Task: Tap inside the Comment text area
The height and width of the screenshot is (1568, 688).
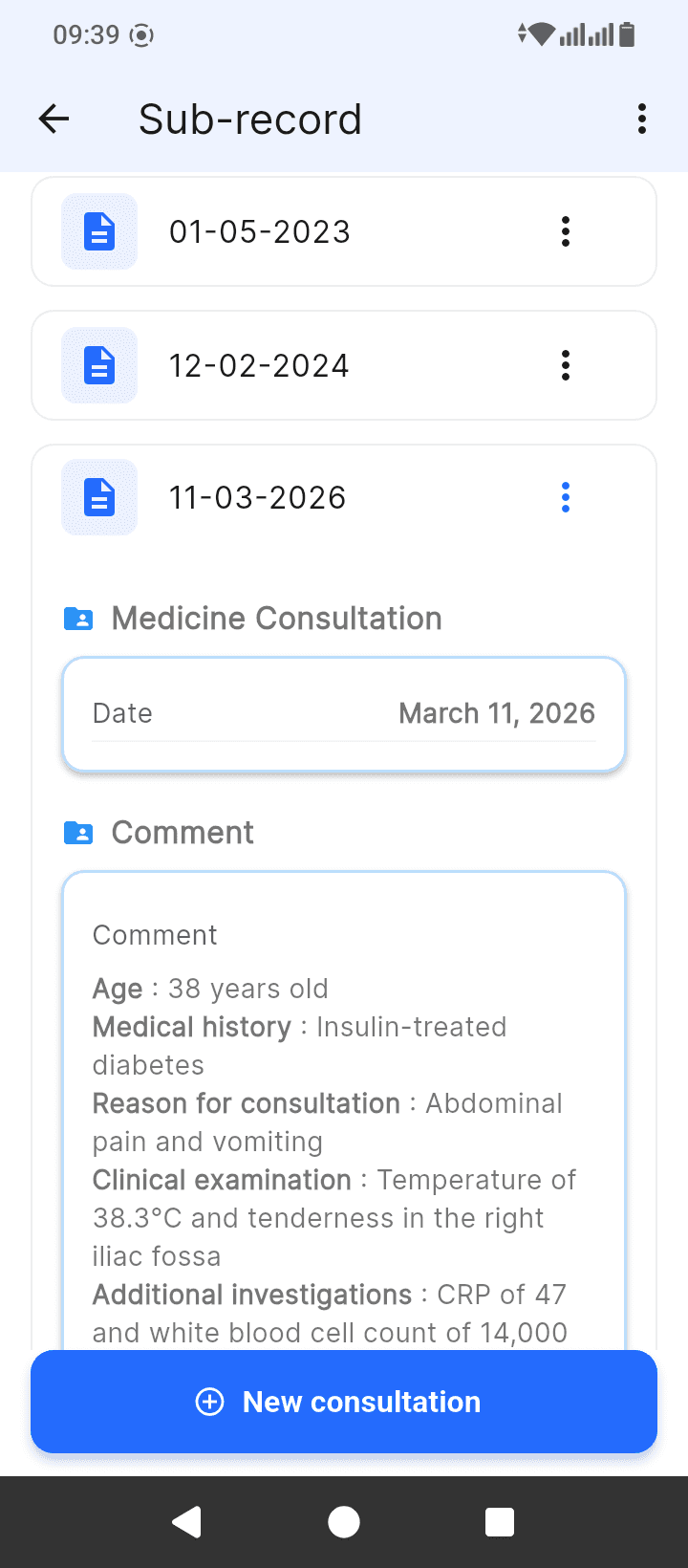Action: (x=344, y=1100)
